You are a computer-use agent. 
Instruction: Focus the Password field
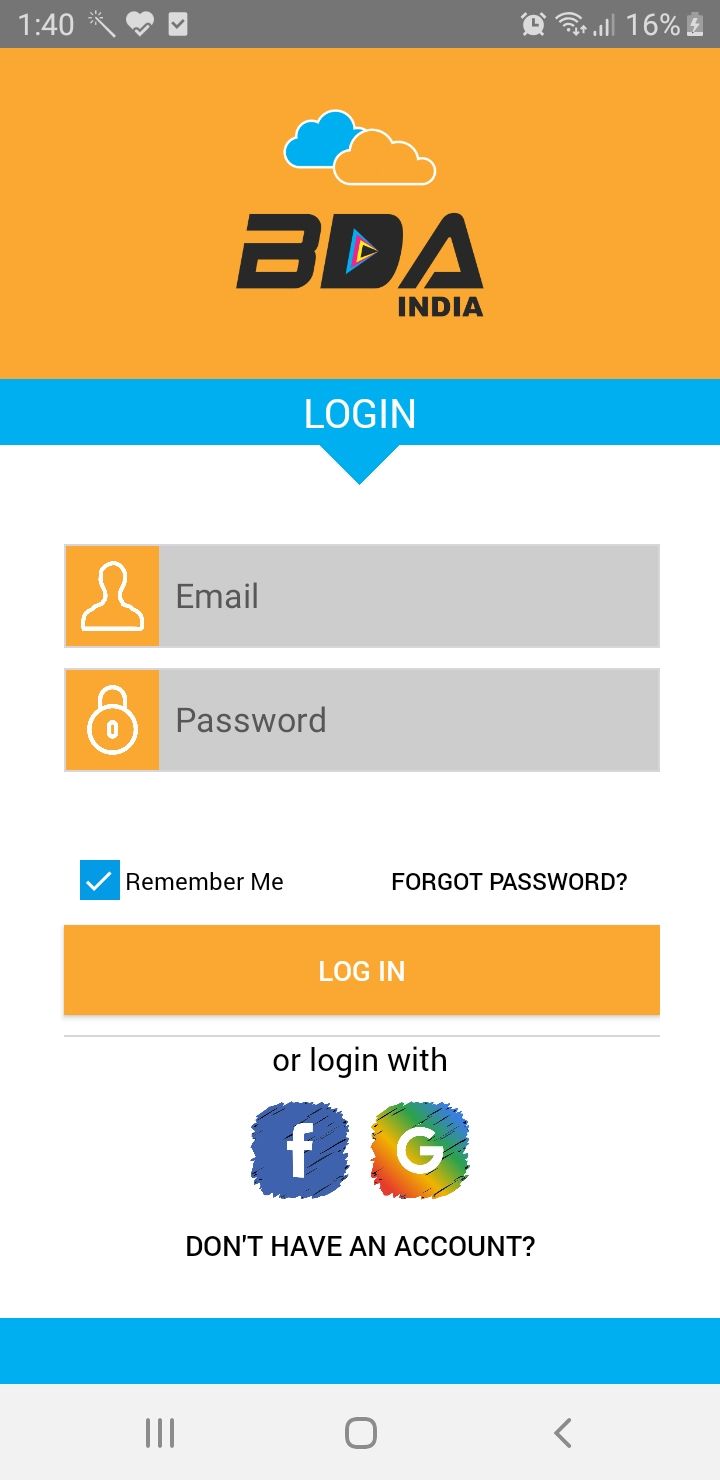click(x=409, y=720)
